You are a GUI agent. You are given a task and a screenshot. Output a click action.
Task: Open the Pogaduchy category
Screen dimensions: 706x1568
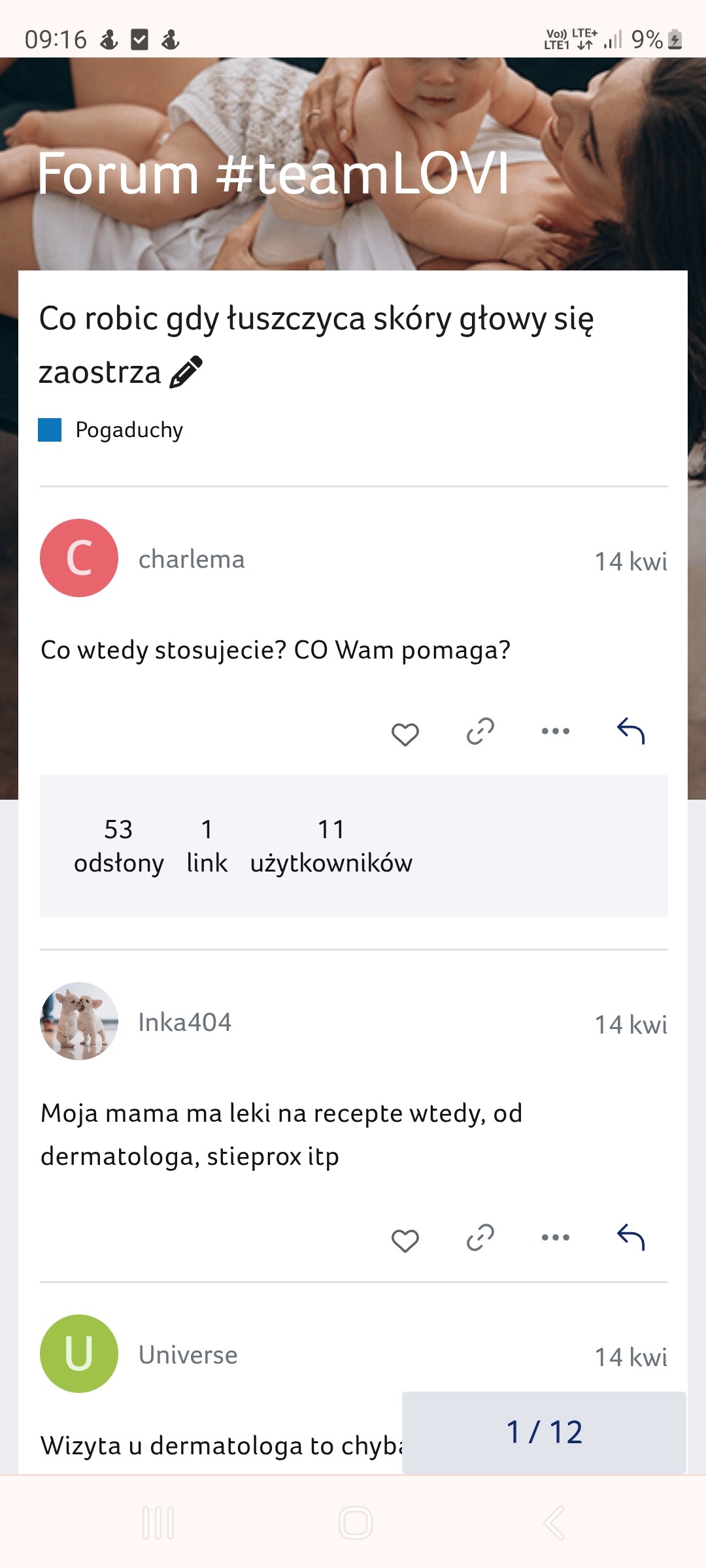pyautogui.click(x=128, y=430)
